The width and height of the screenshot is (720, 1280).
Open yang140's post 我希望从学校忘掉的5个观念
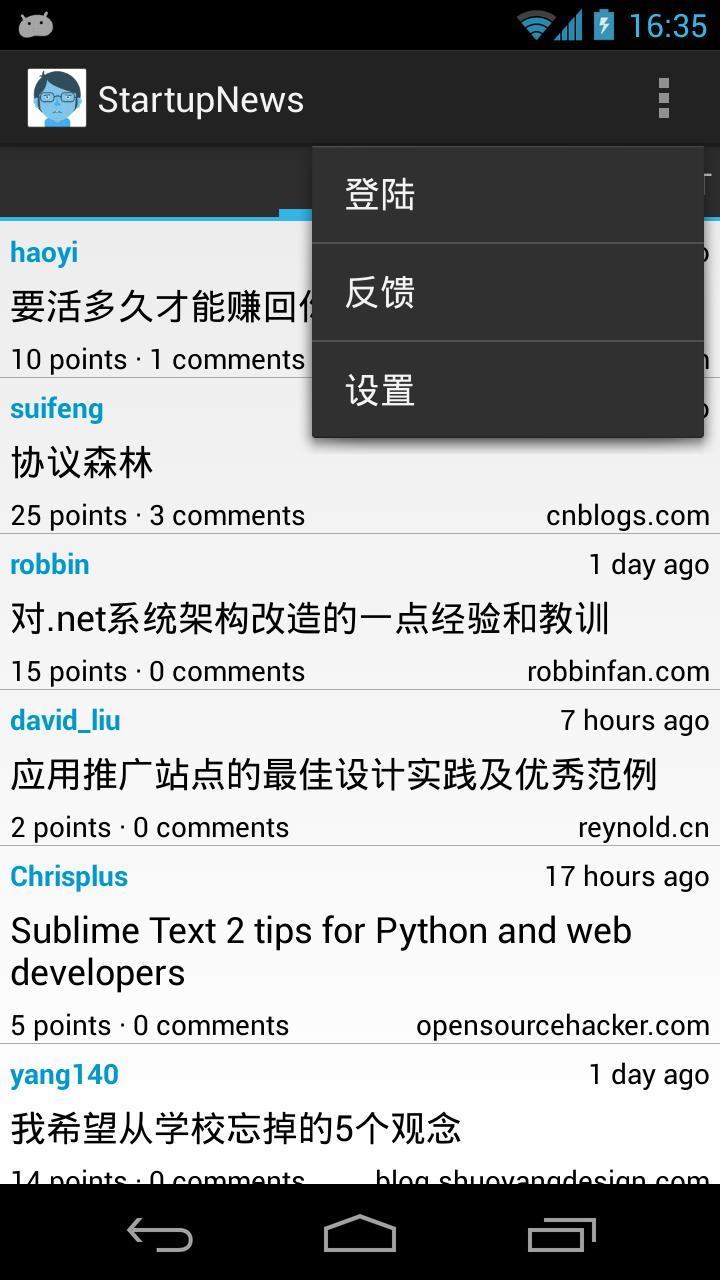(x=236, y=1129)
